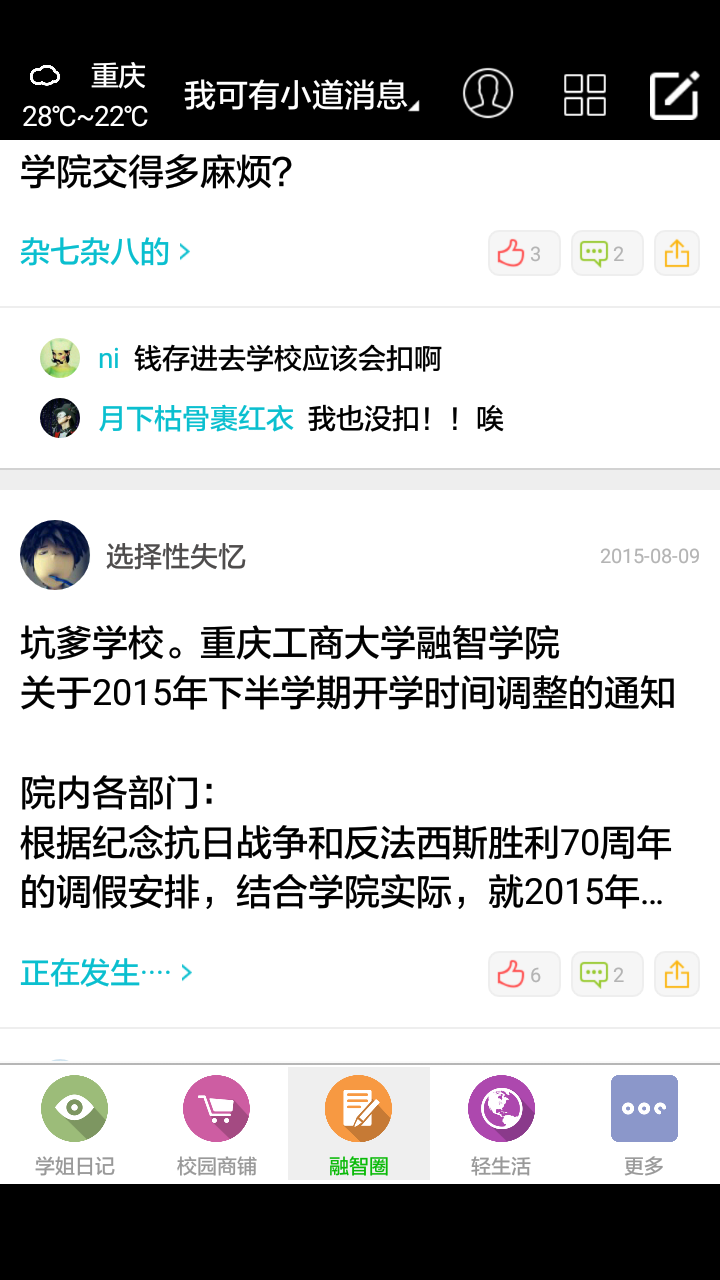The height and width of the screenshot is (1280, 720).
Task: Select the 融智圈 tab
Action: pos(358,1125)
